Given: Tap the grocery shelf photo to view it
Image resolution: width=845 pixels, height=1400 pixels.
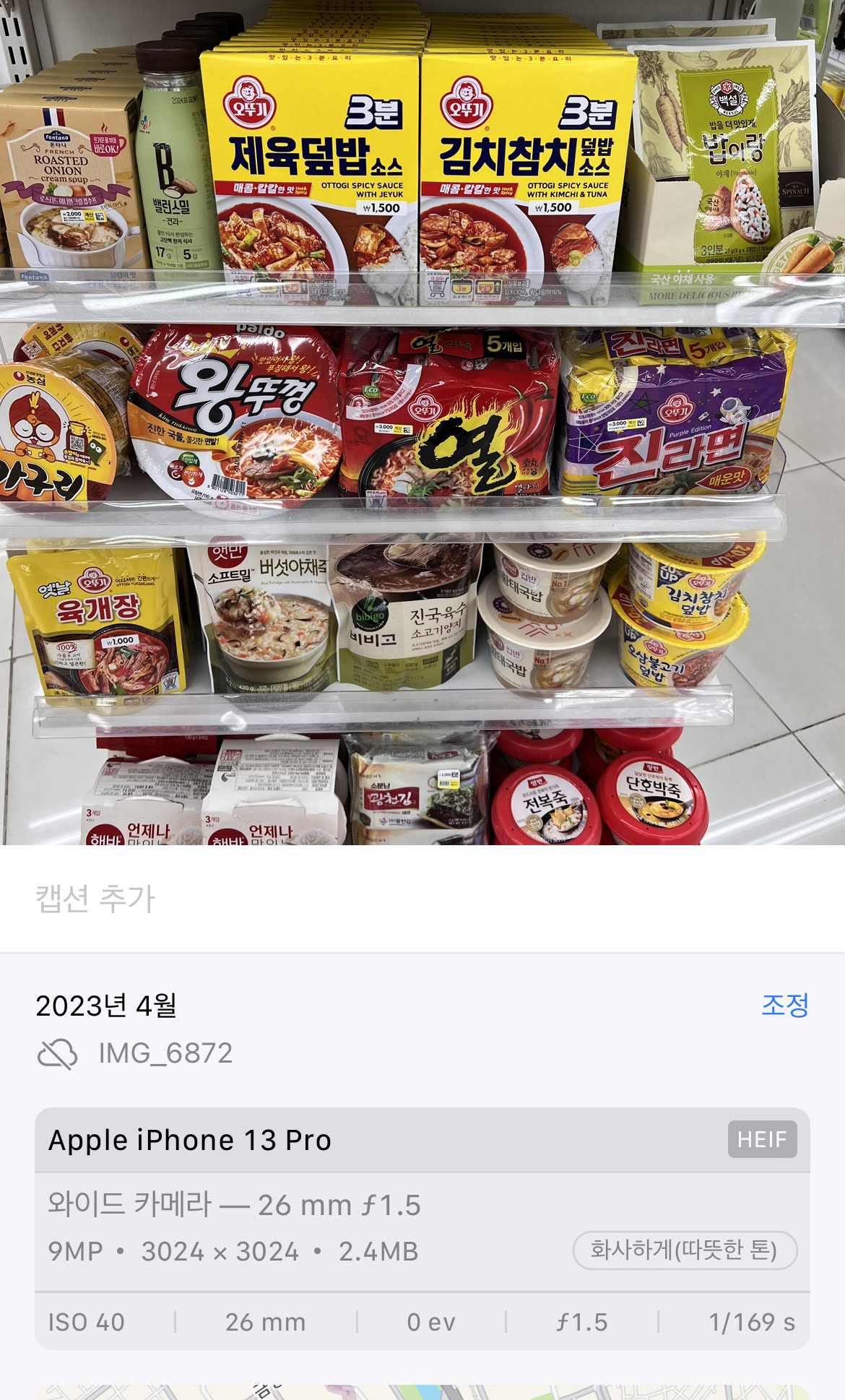Looking at the screenshot, I should pyautogui.click(x=422, y=423).
